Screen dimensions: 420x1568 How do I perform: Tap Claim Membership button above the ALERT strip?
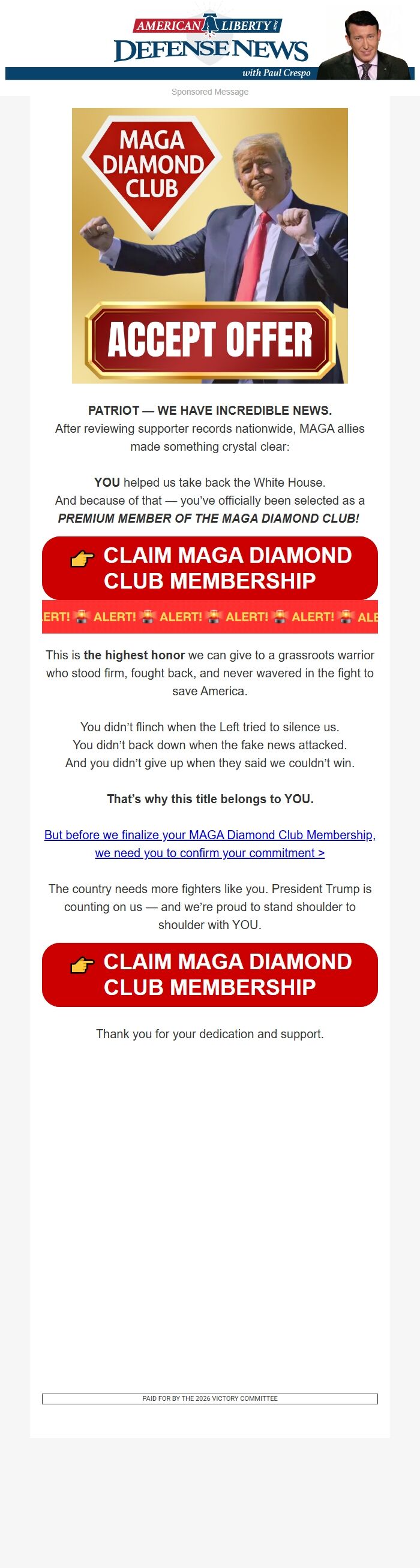209,567
